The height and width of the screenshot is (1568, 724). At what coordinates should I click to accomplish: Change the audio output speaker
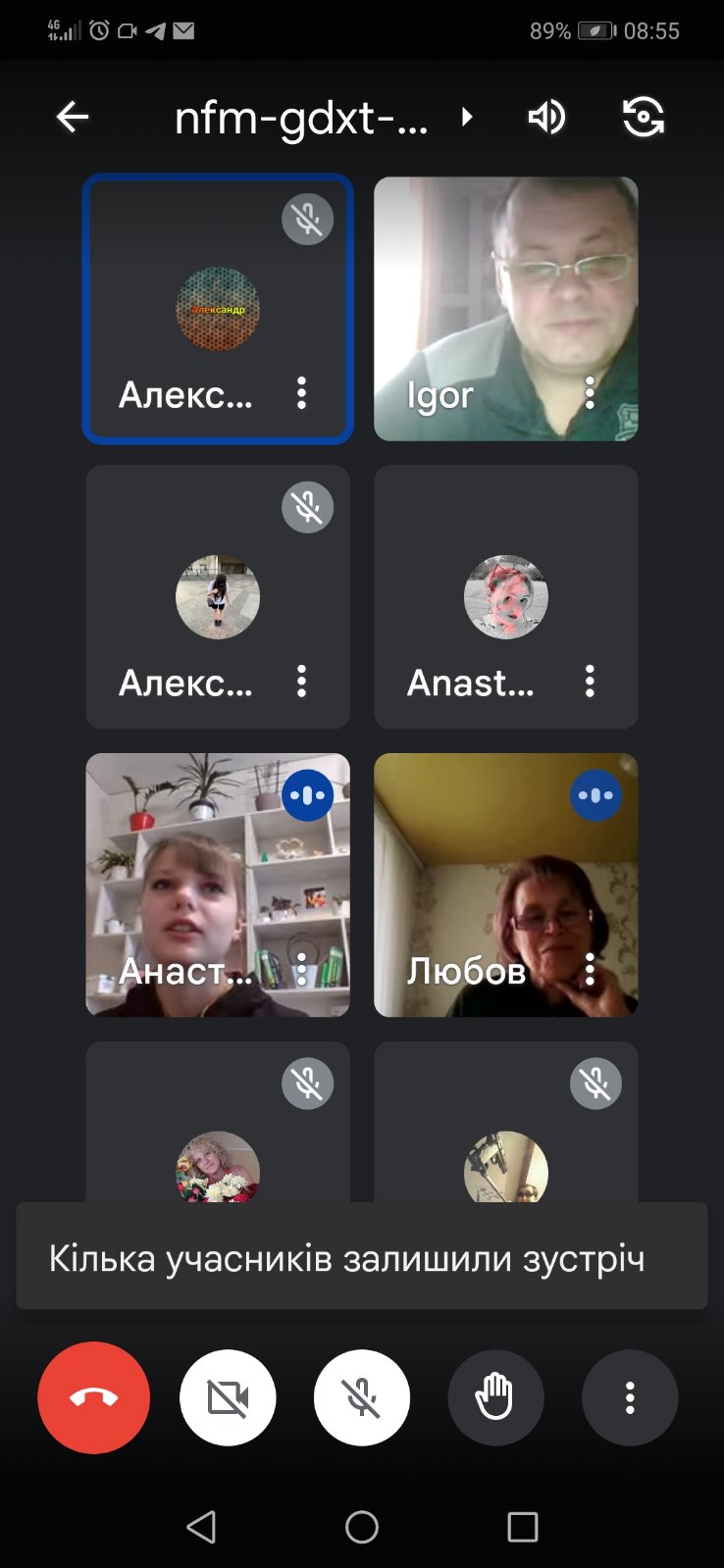click(546, 118)
